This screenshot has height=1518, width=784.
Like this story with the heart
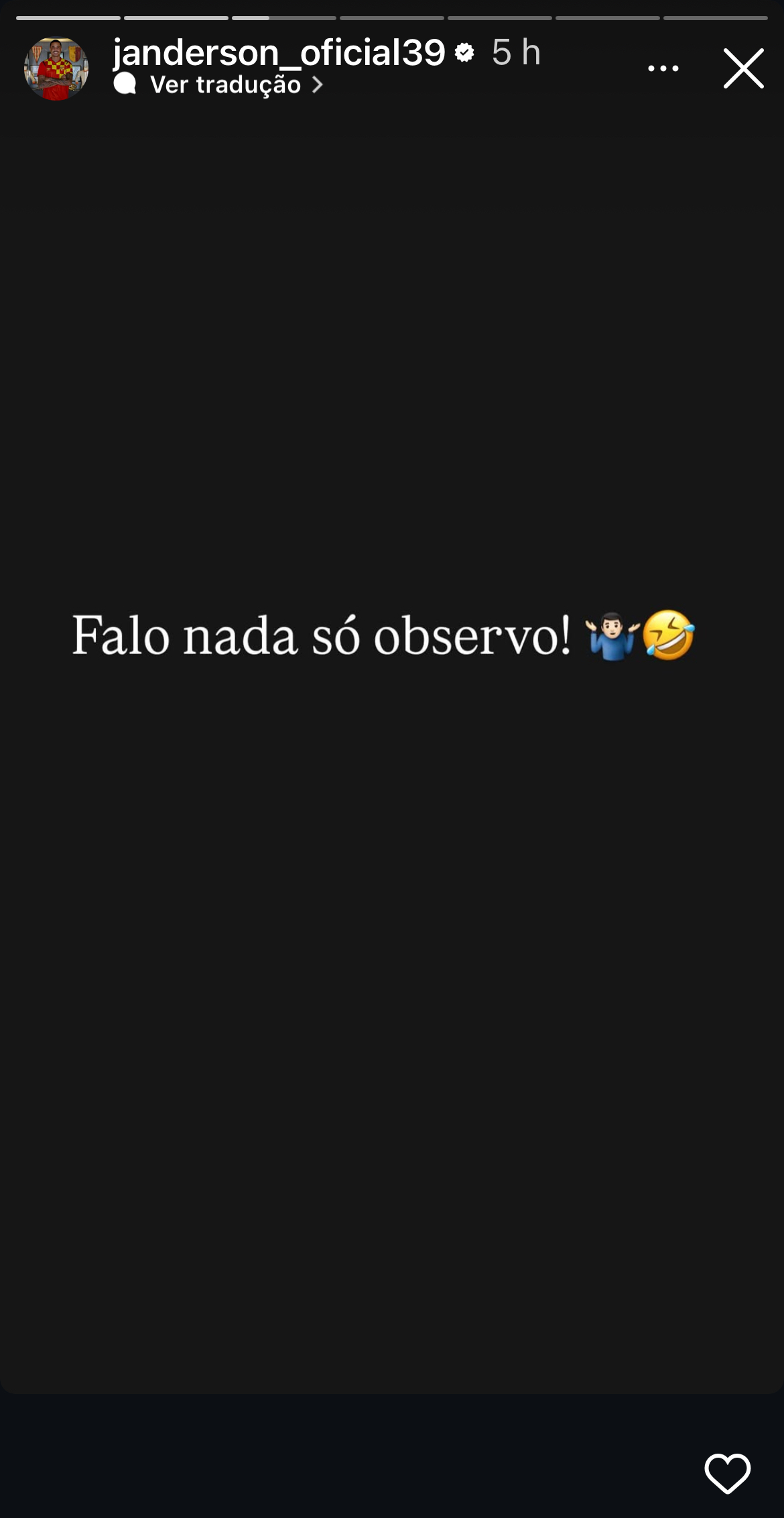[727, 1473]
